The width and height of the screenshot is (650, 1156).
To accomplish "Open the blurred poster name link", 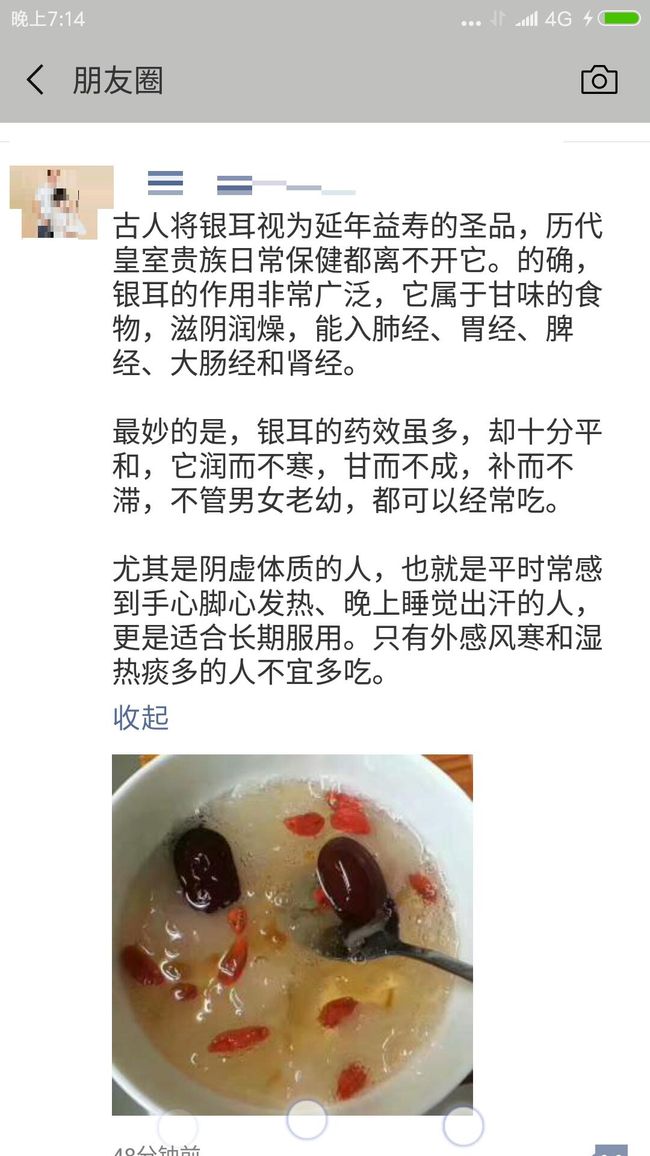I will [x=251, y=183].
